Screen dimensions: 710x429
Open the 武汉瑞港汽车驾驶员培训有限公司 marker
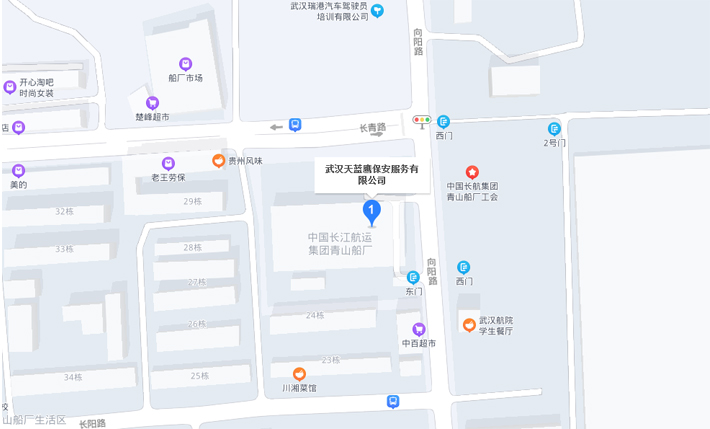377,11
